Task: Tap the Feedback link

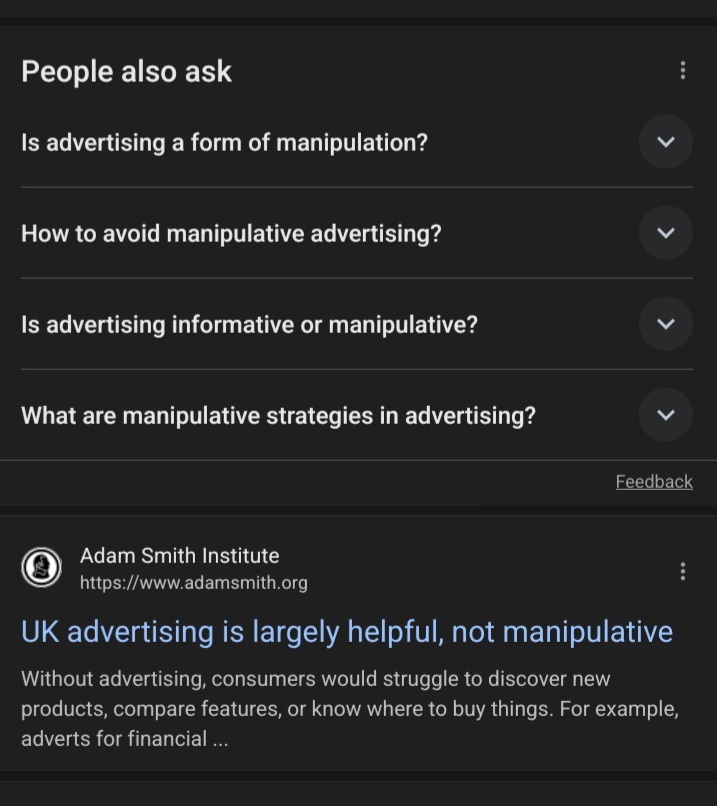Action: (x=654, y=482)
